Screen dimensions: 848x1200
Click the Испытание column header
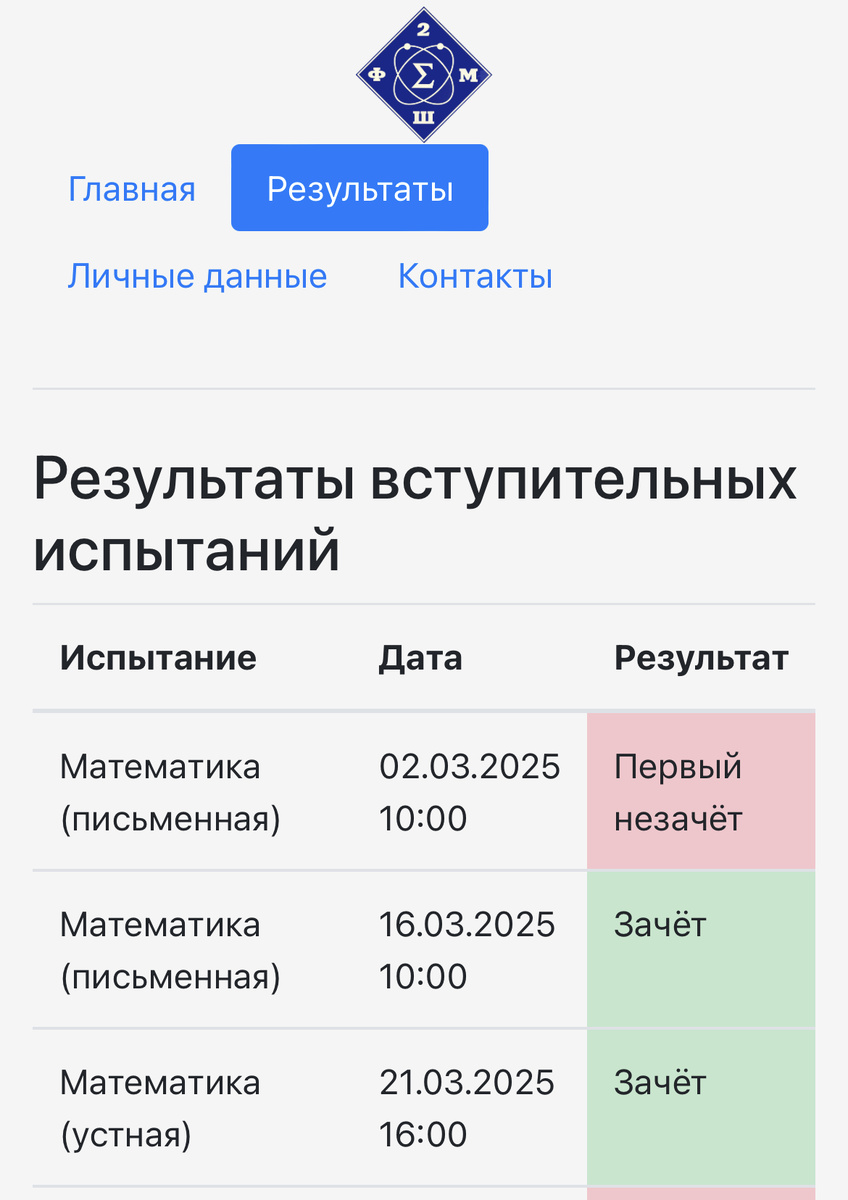pos(158,657)
